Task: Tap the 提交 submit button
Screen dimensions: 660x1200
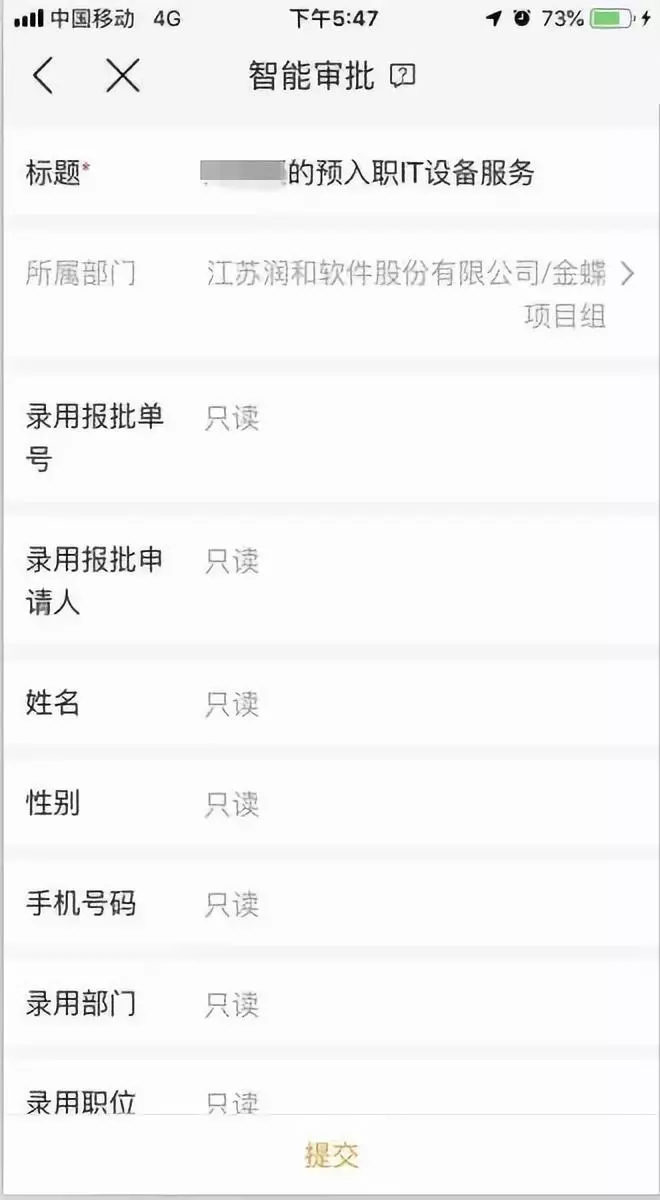Action: tap(330, 1156)
